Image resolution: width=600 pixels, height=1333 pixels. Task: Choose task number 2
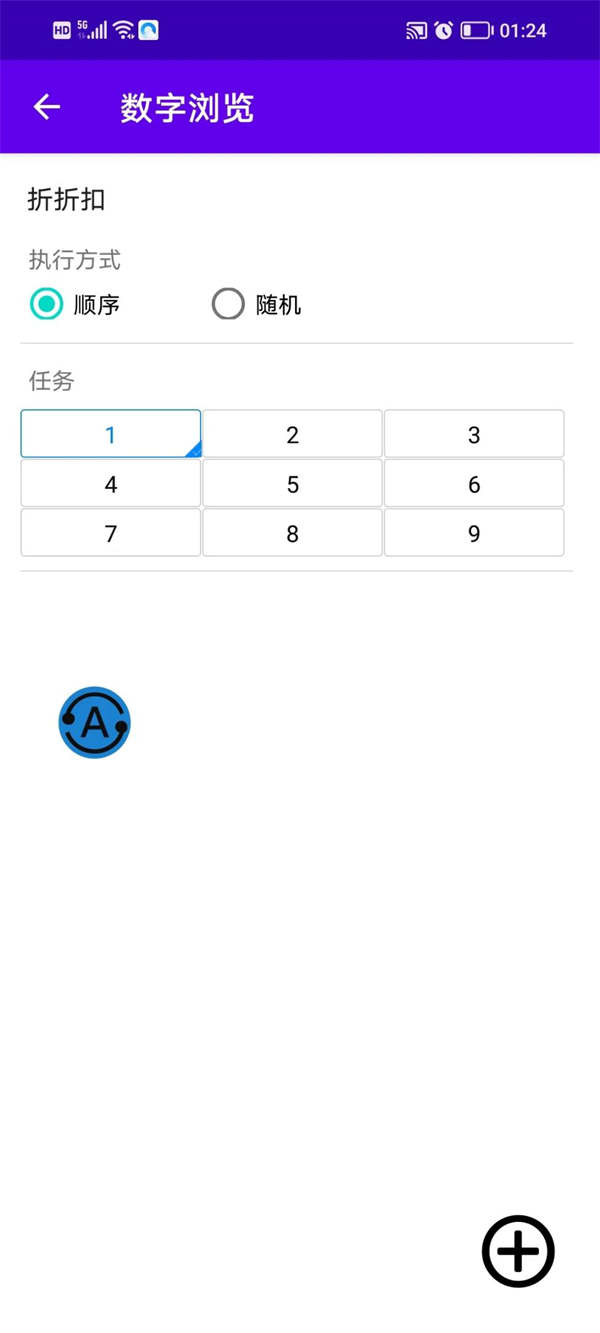[292, 434]
